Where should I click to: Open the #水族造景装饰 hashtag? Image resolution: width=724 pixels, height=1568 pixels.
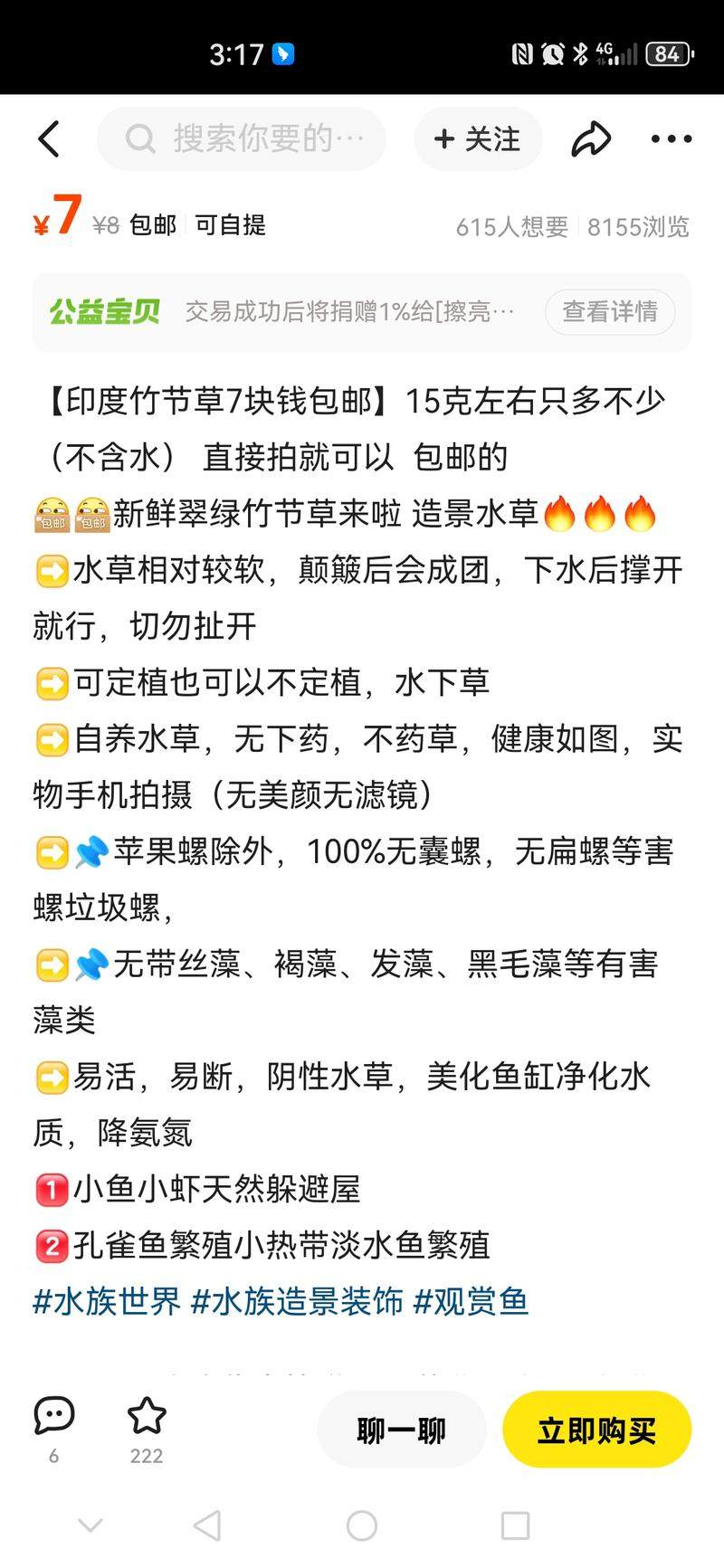tap(297, 1302)
